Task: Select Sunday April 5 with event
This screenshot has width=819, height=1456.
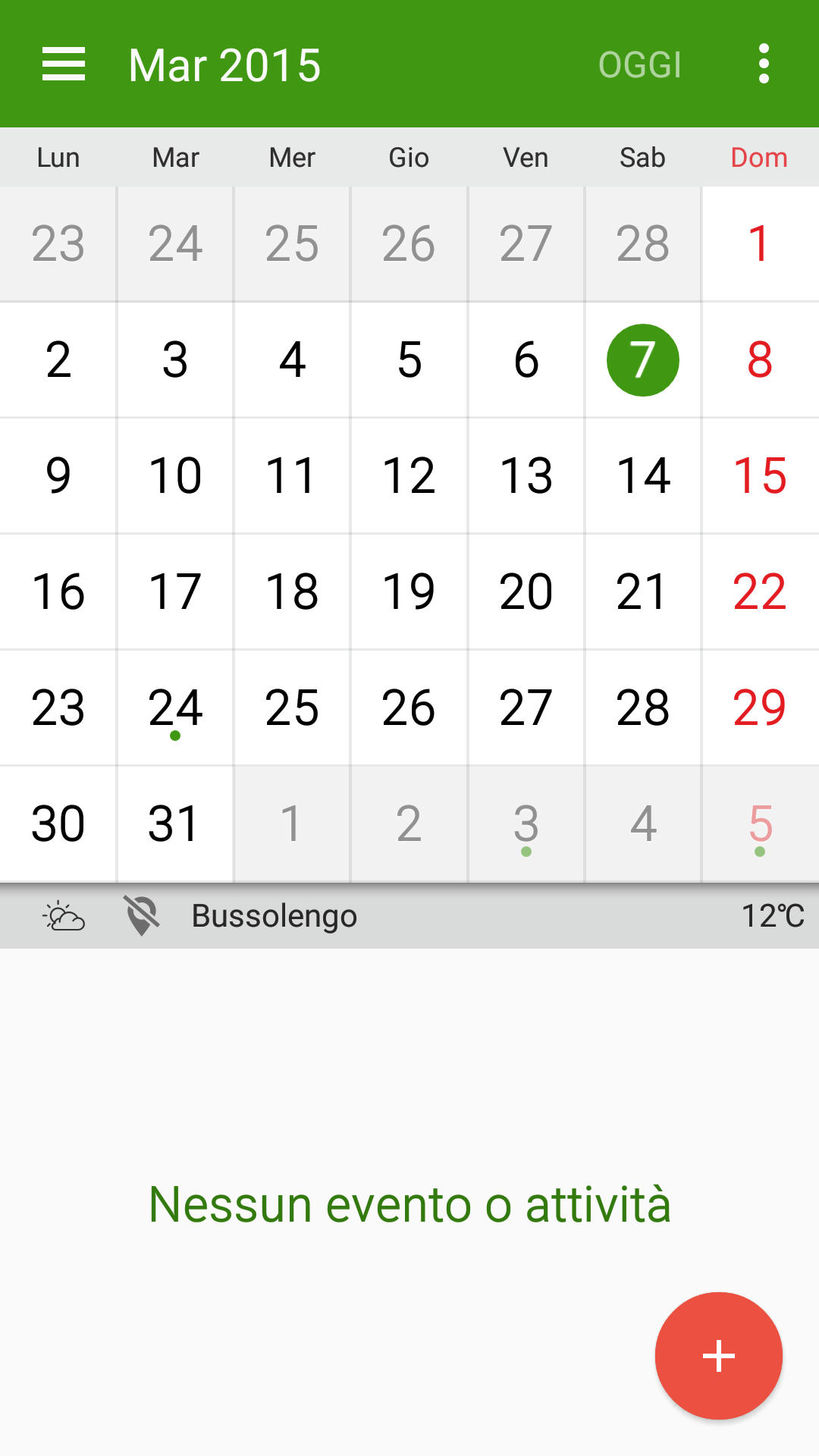Action: (x=759, y=824)
